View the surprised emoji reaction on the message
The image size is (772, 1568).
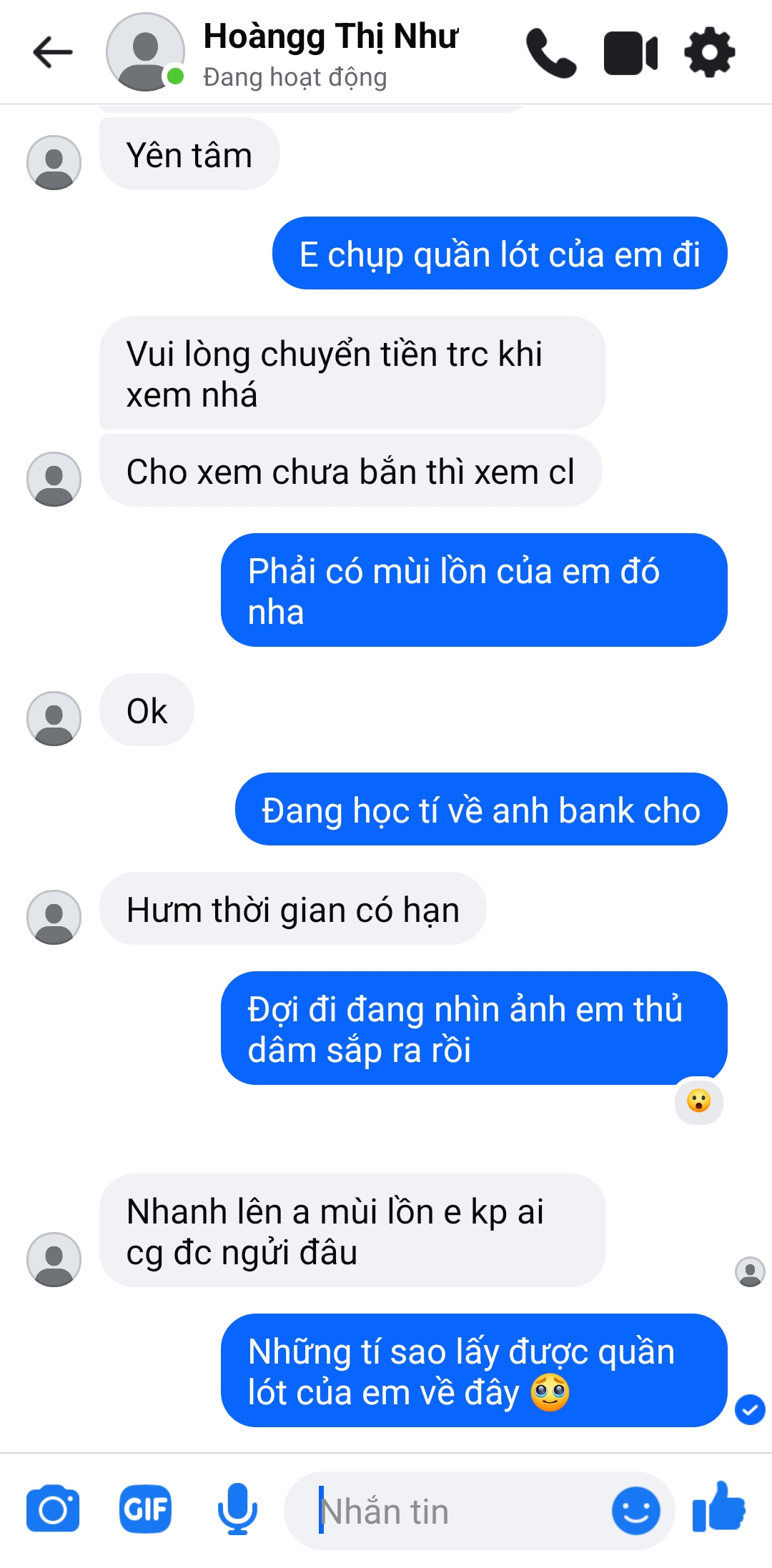(x=698, y=1101)
